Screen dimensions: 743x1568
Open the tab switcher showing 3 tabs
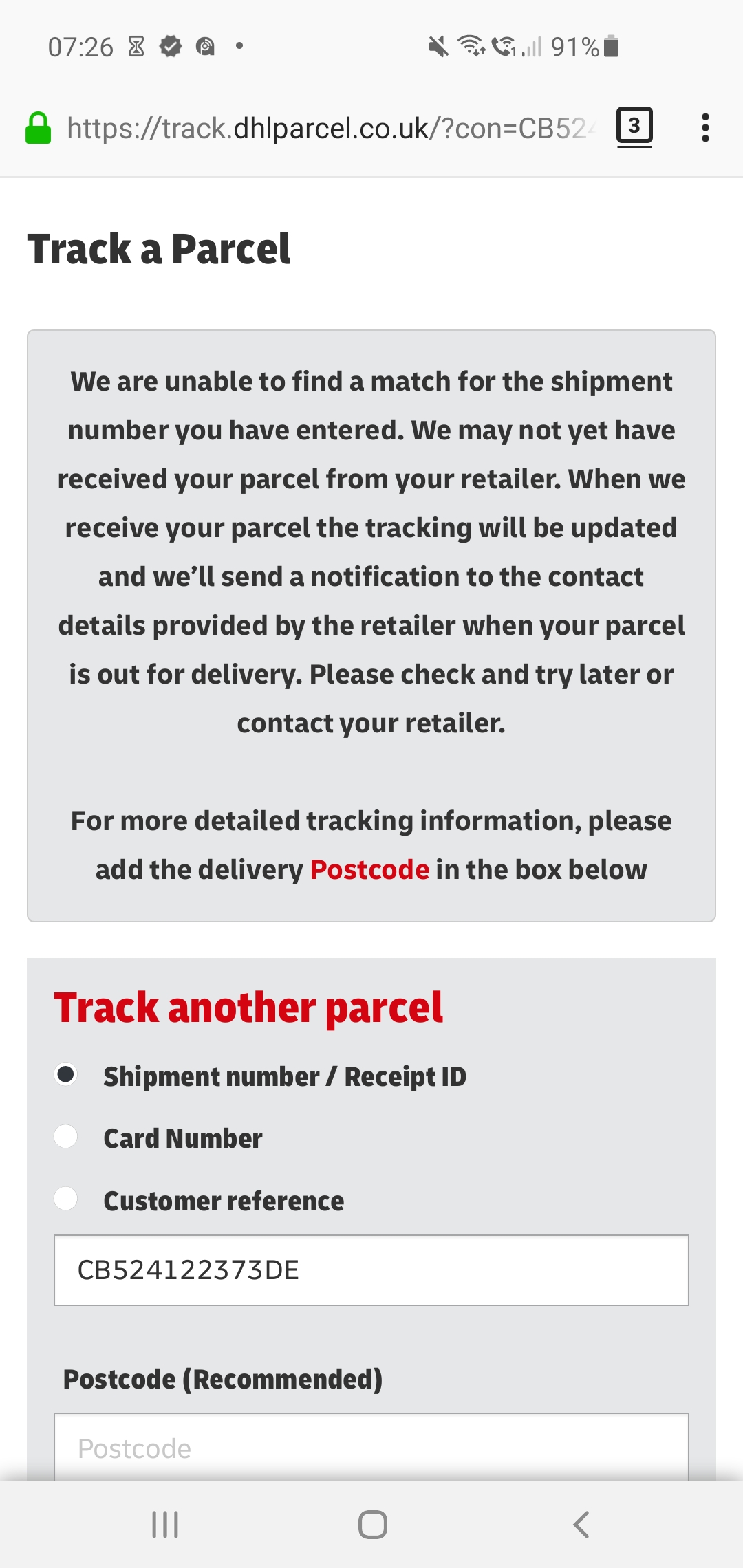click(634, 127)
